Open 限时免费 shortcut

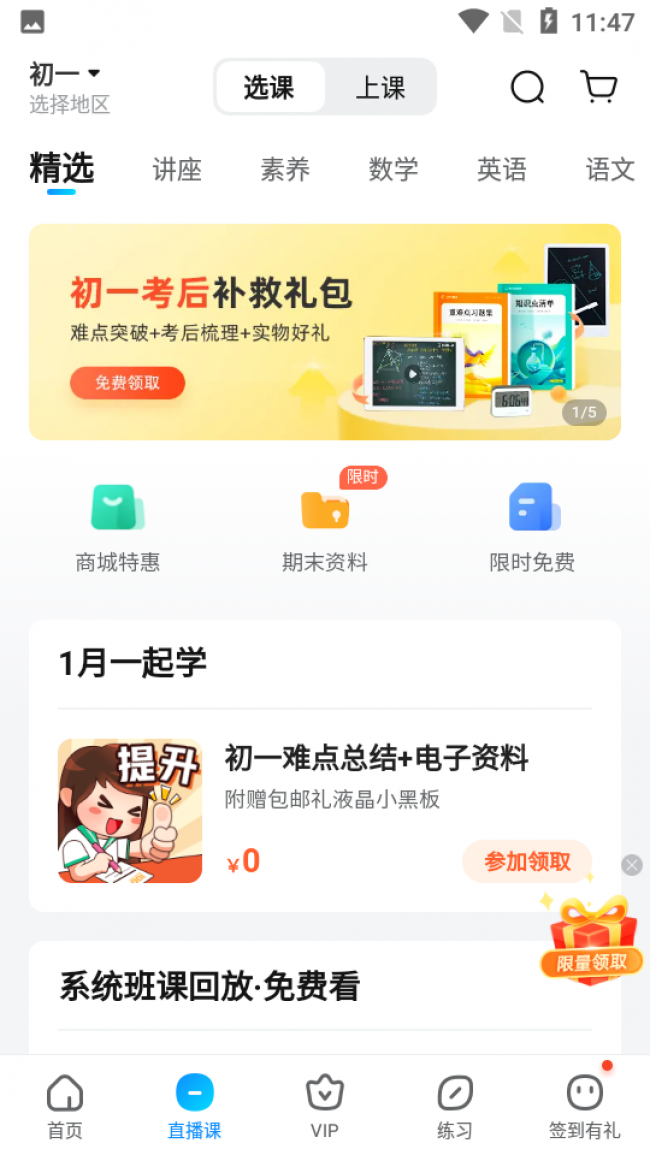tap(532, 527)
